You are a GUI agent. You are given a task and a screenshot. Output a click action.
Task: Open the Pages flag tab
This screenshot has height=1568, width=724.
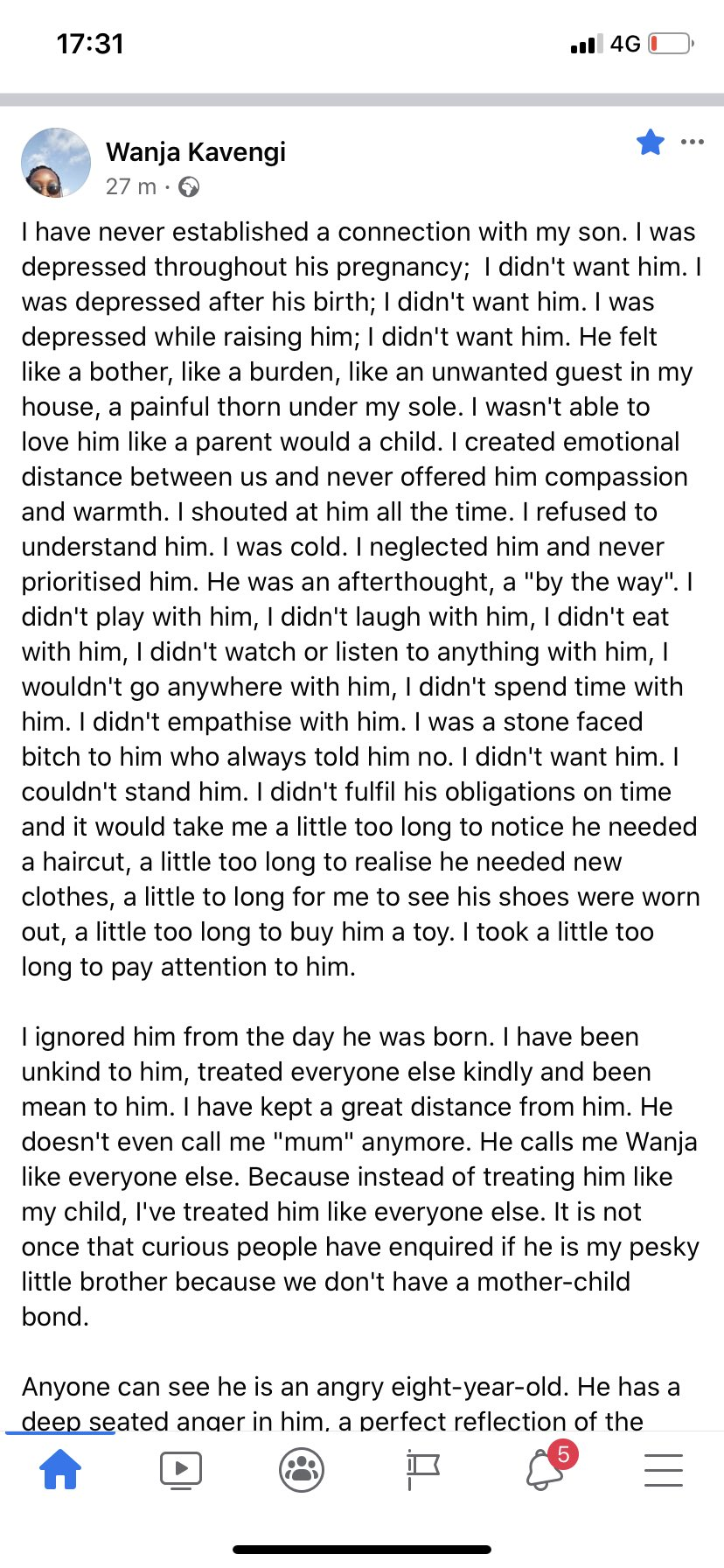[422, 1469]
